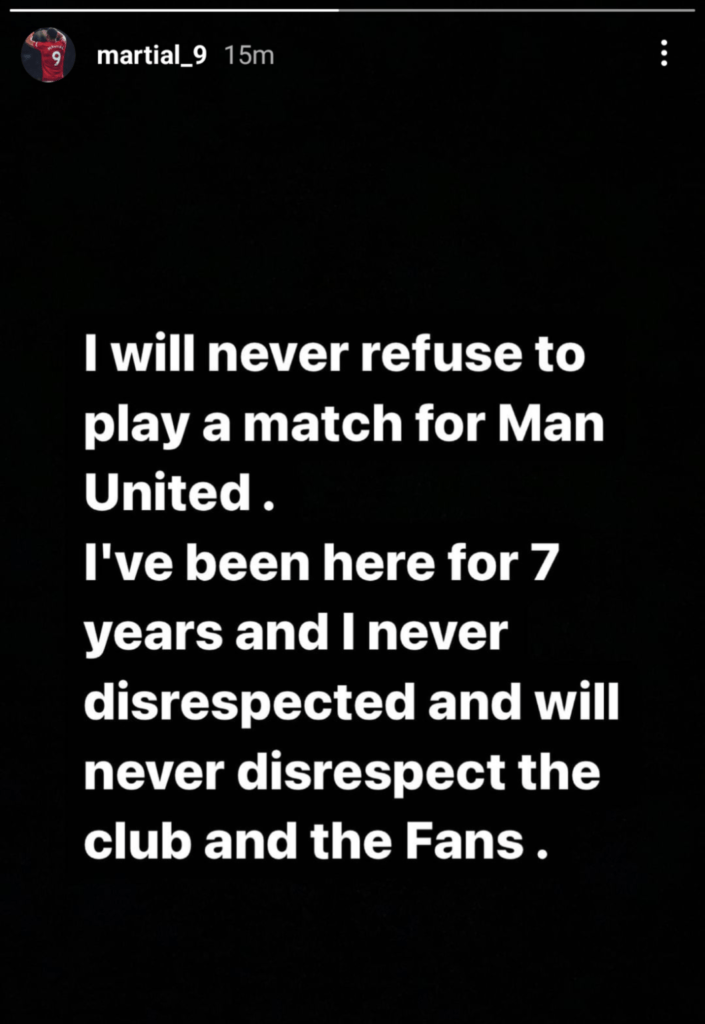Tap the martial_9 profile picture
This screenshot has height=1024, width=705.
[48, 55]
